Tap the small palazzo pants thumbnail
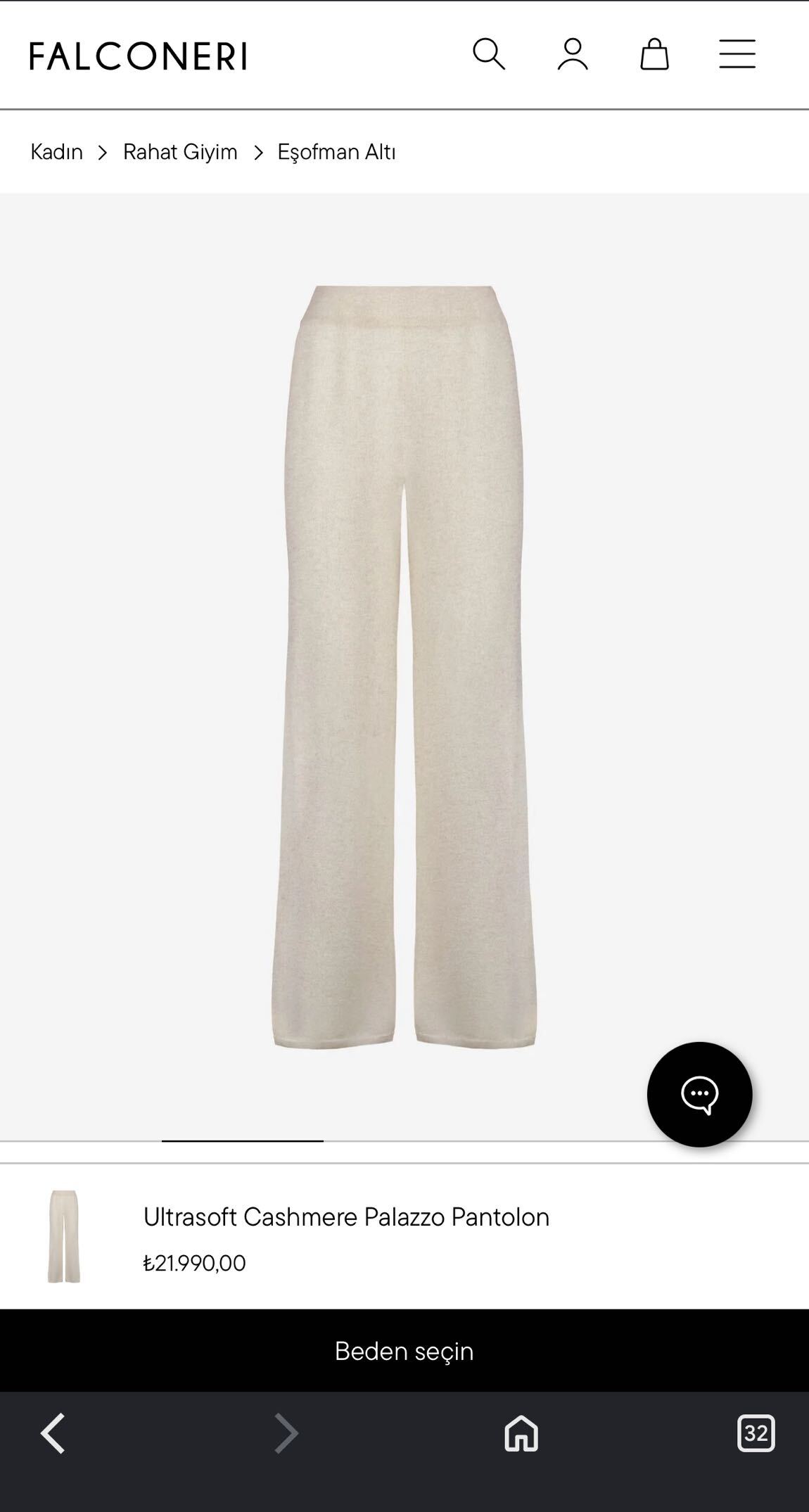This screenshot has width=809, height=1512. pyautogui.click(x=64, y=1237)
